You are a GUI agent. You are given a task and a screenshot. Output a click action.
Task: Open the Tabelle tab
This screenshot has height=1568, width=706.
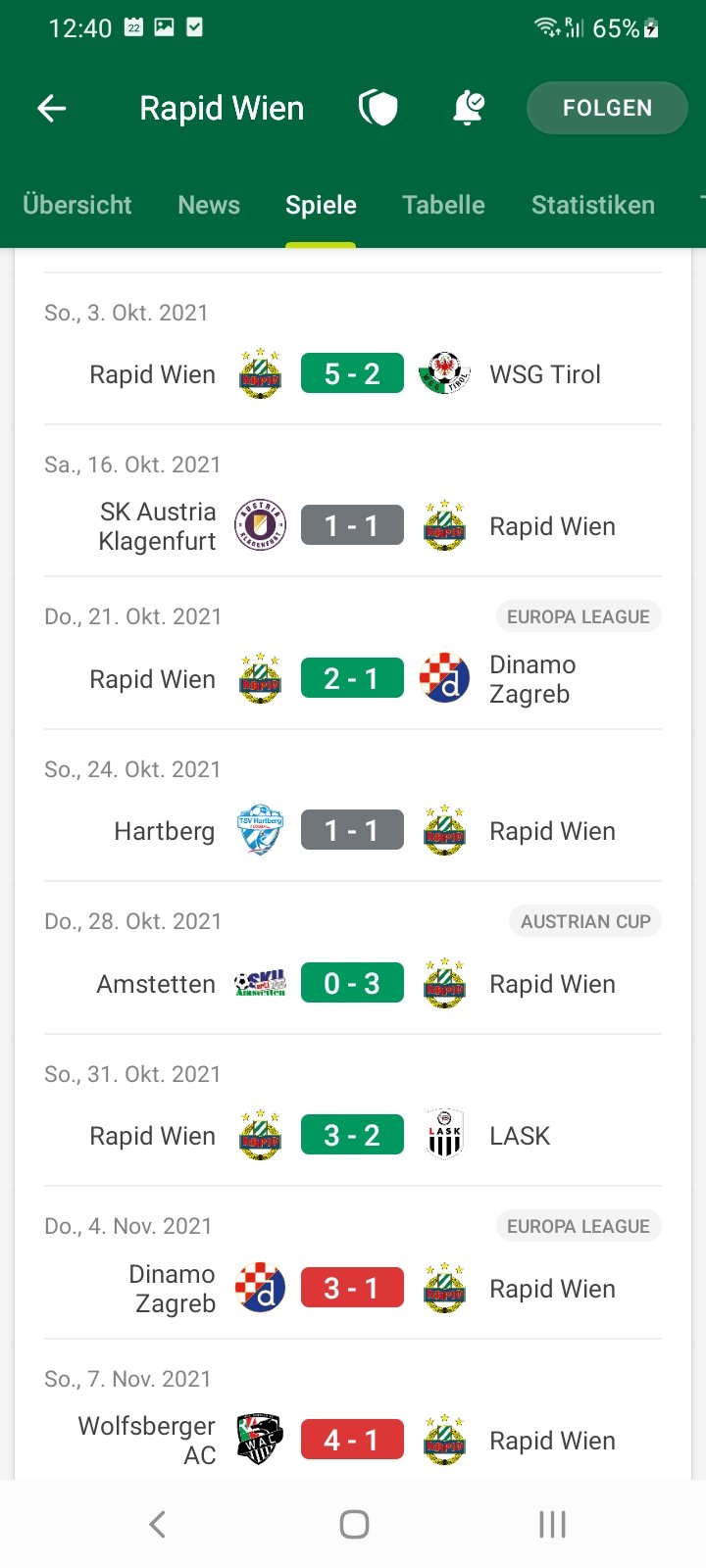pyautogui.click(x=443, y=205)
